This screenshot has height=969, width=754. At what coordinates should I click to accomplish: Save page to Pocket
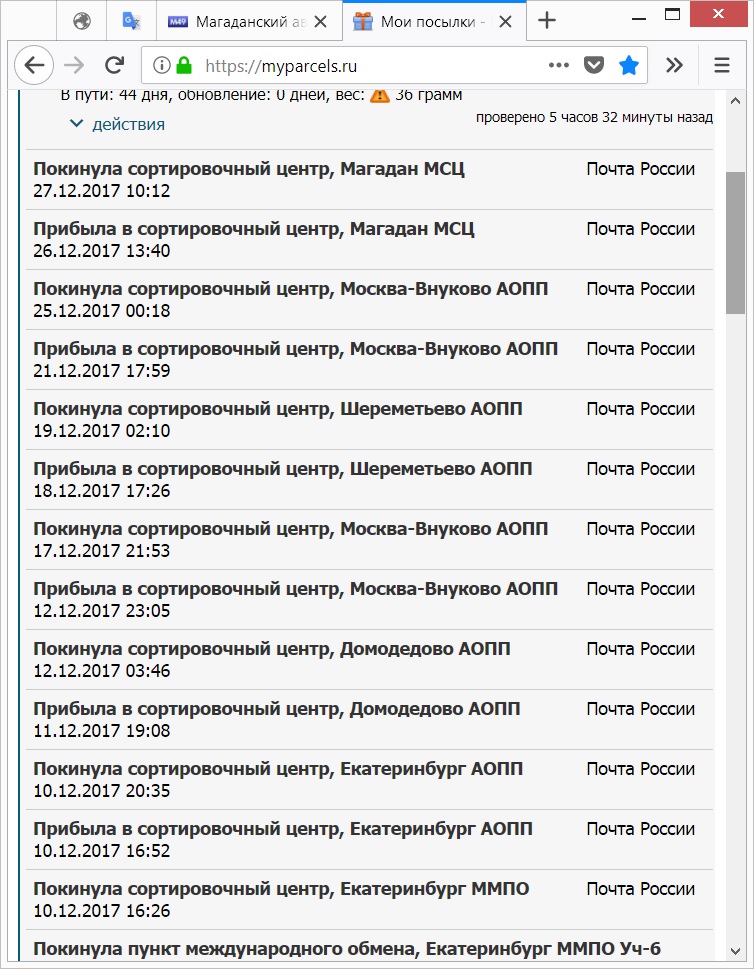[594, 66]
